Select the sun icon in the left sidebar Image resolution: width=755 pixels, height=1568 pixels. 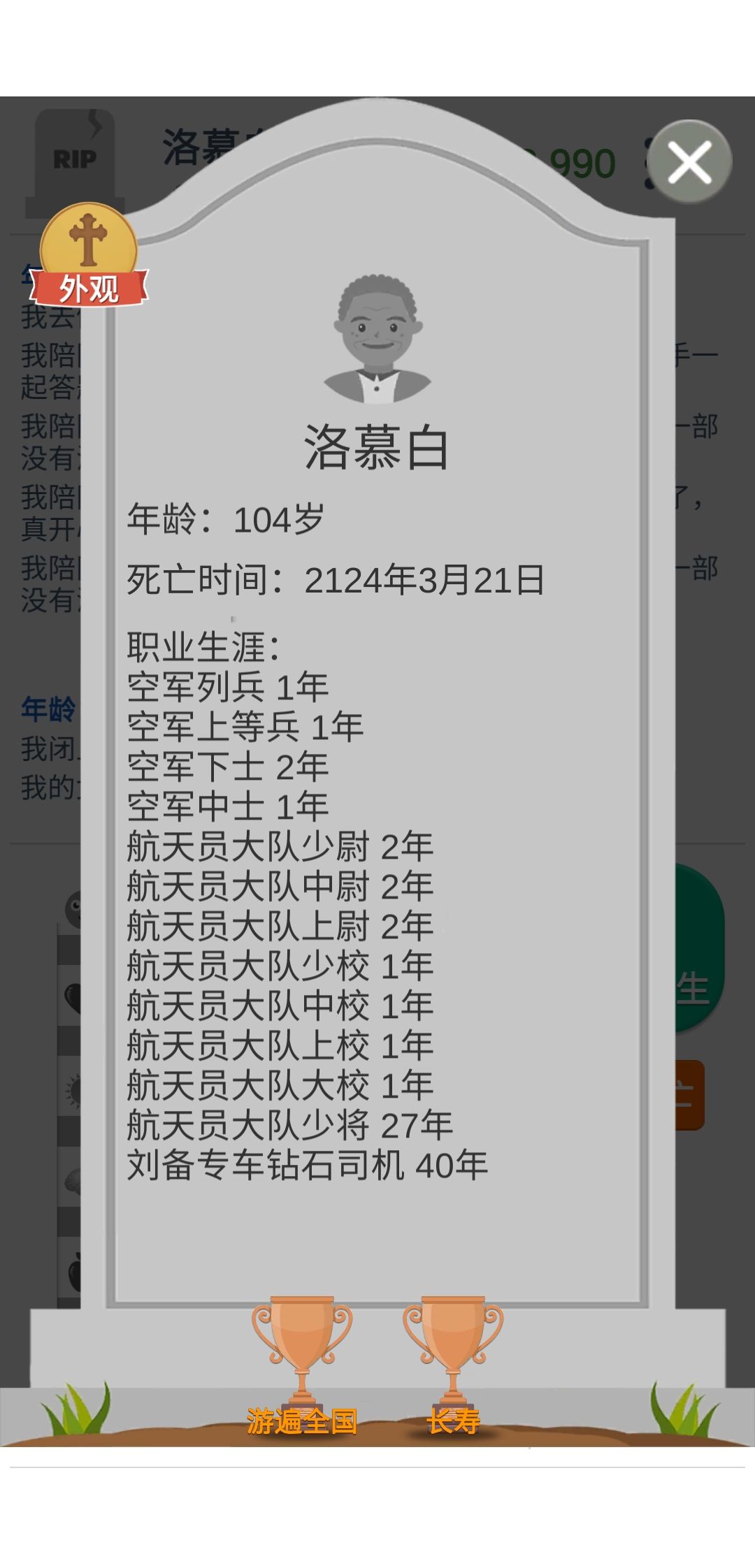73,1091
